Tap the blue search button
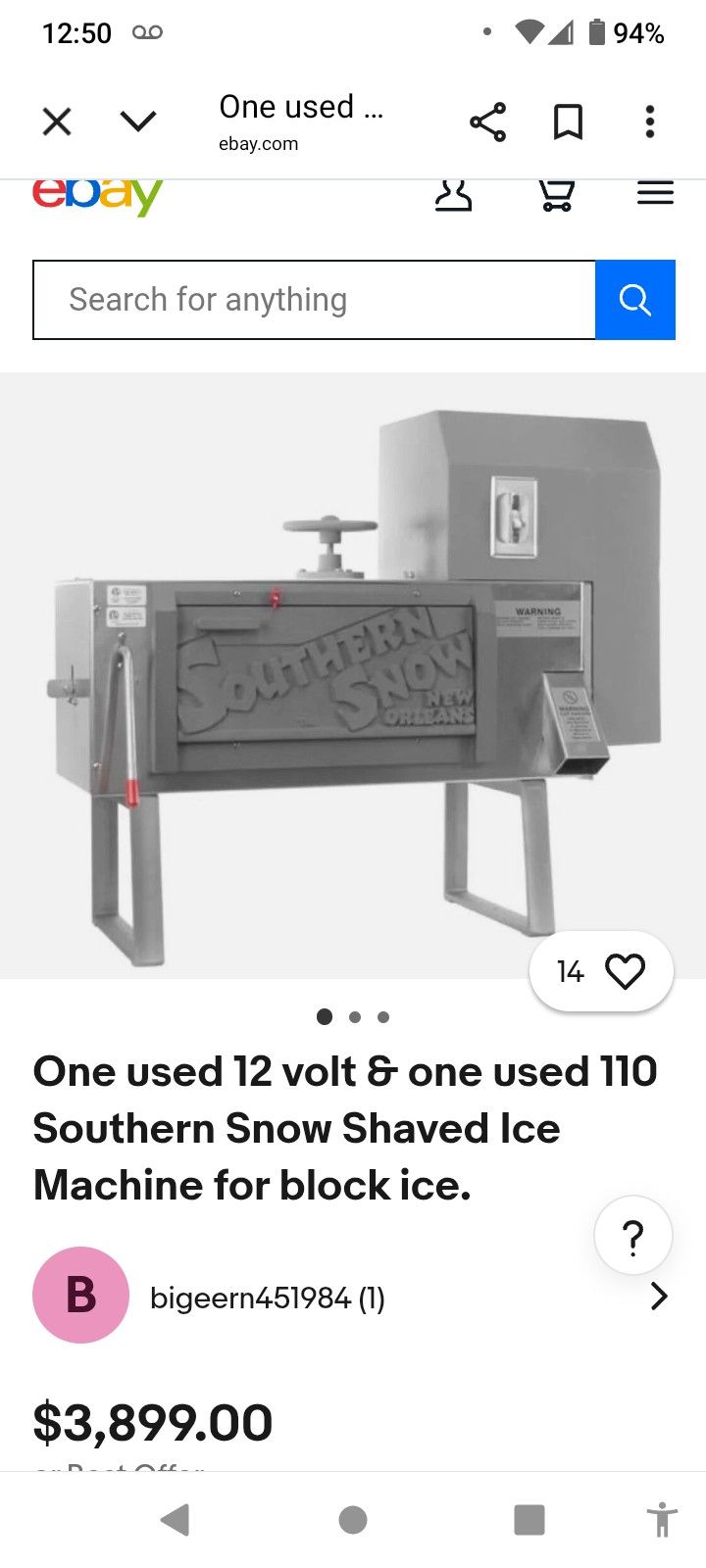 point(635,300)
